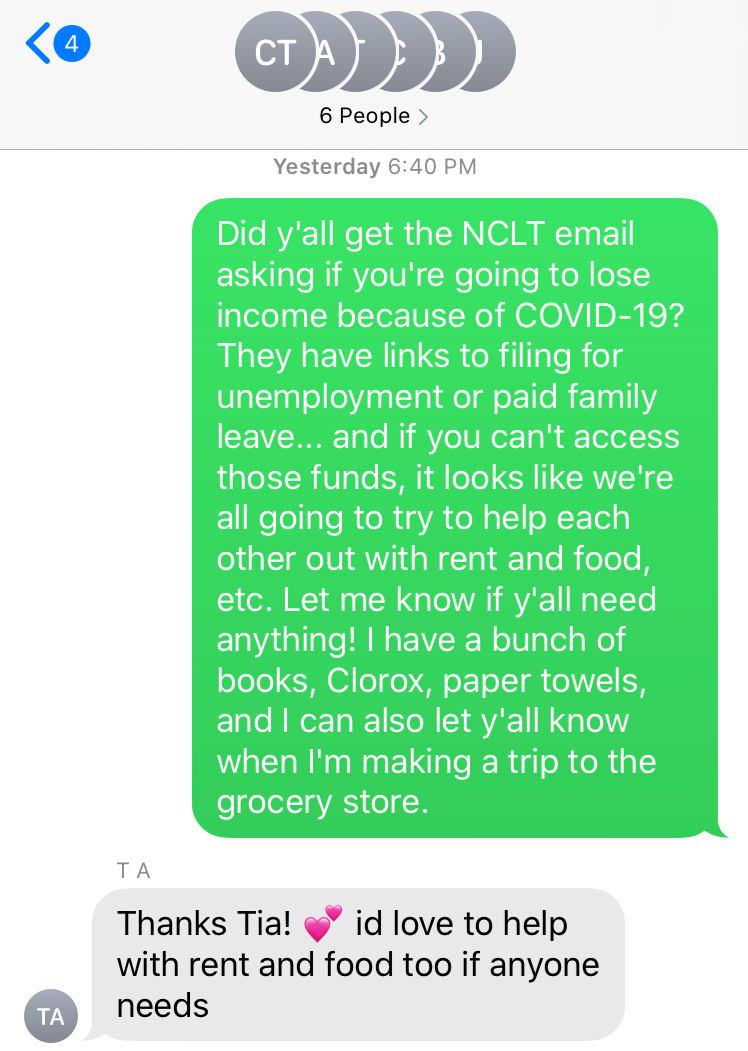The height and width of the screenshot is (1051, 748).
Task: Open the 6 People group details
Action: tap(374, 116)
